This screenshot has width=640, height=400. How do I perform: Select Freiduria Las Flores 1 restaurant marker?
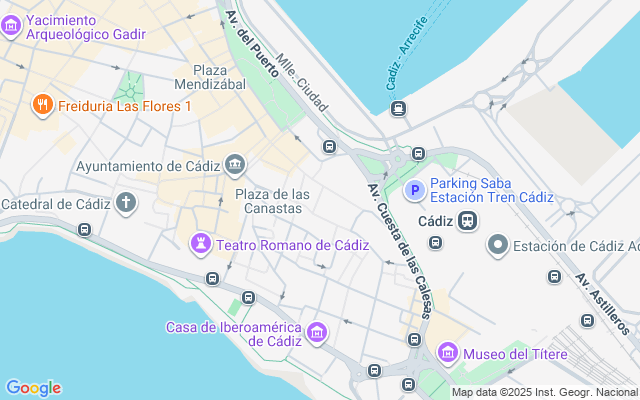coord(43,104)
